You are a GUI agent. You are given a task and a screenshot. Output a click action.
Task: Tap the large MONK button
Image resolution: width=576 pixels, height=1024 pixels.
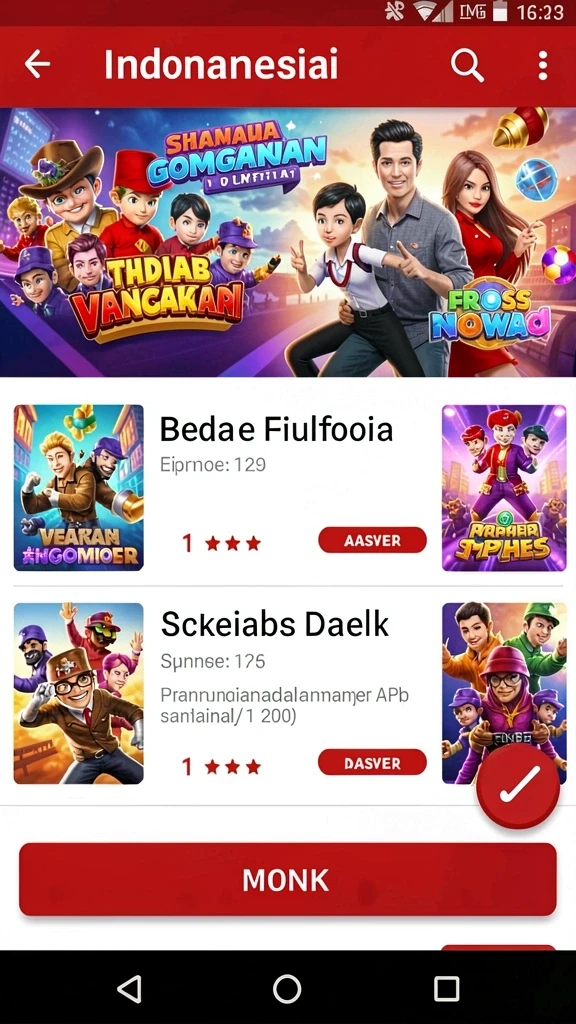287,879
